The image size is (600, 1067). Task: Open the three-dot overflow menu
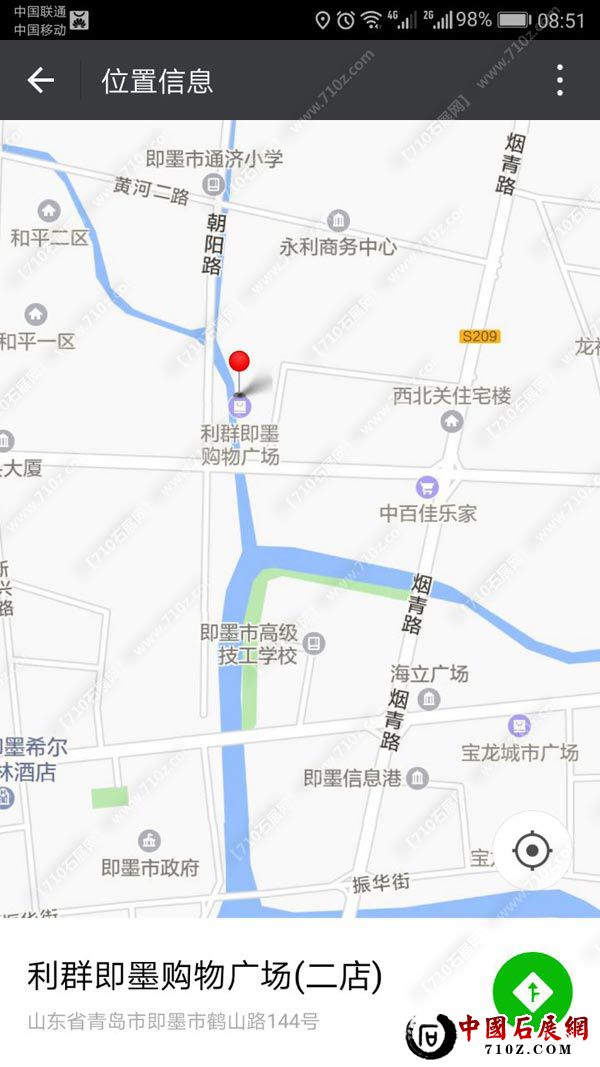click(560, 80)
